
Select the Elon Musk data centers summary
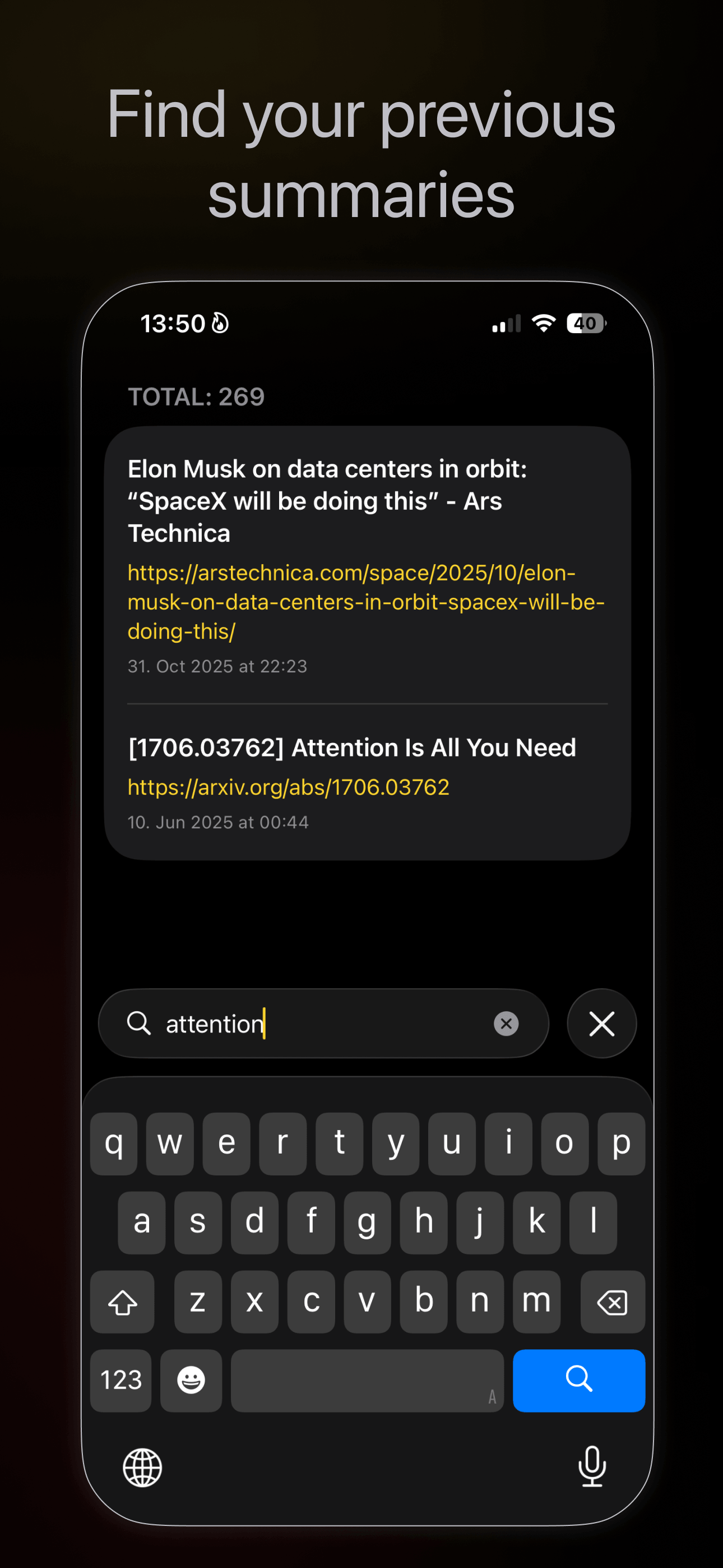pyautogui.click(x=328, y=500)
